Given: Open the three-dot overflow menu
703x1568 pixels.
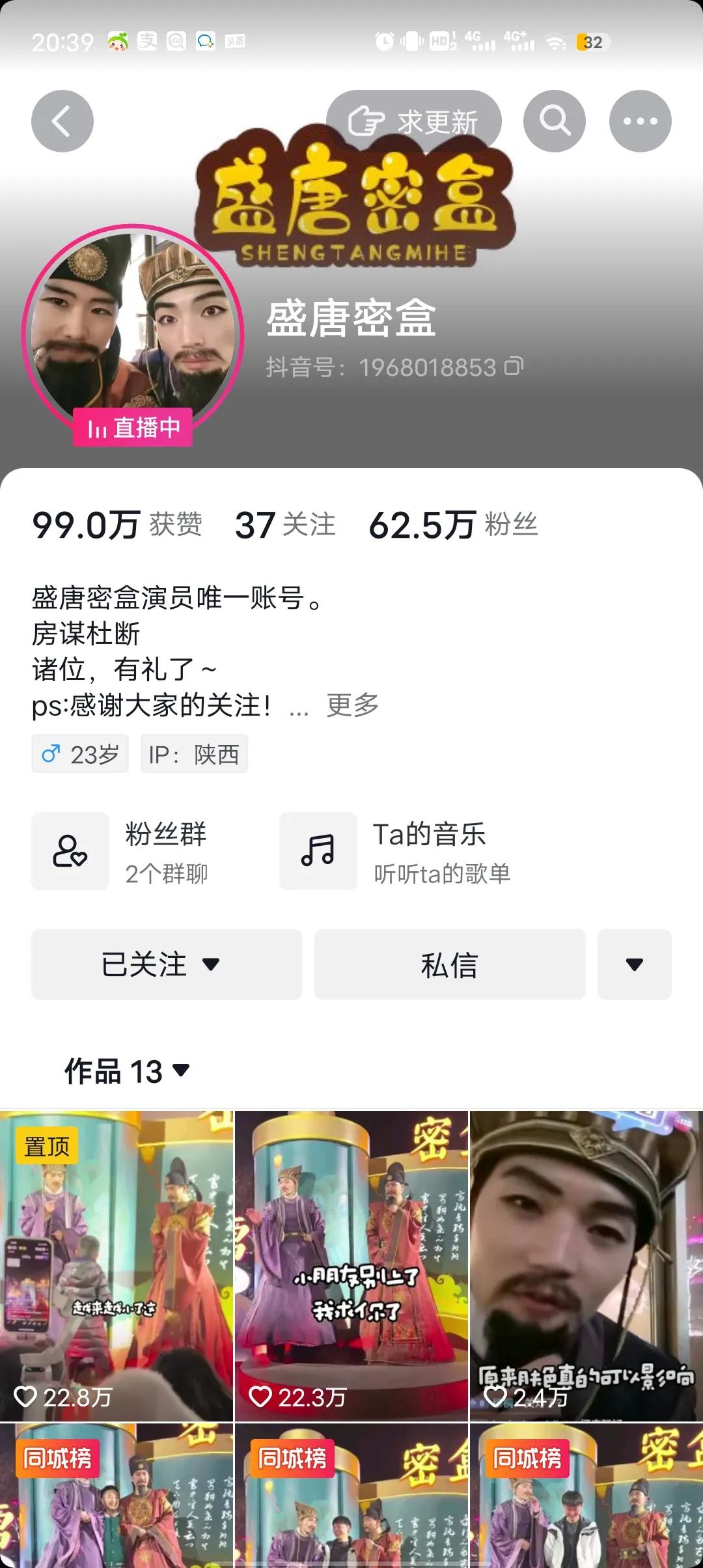Looking at the screenshot, I should 641,121.
